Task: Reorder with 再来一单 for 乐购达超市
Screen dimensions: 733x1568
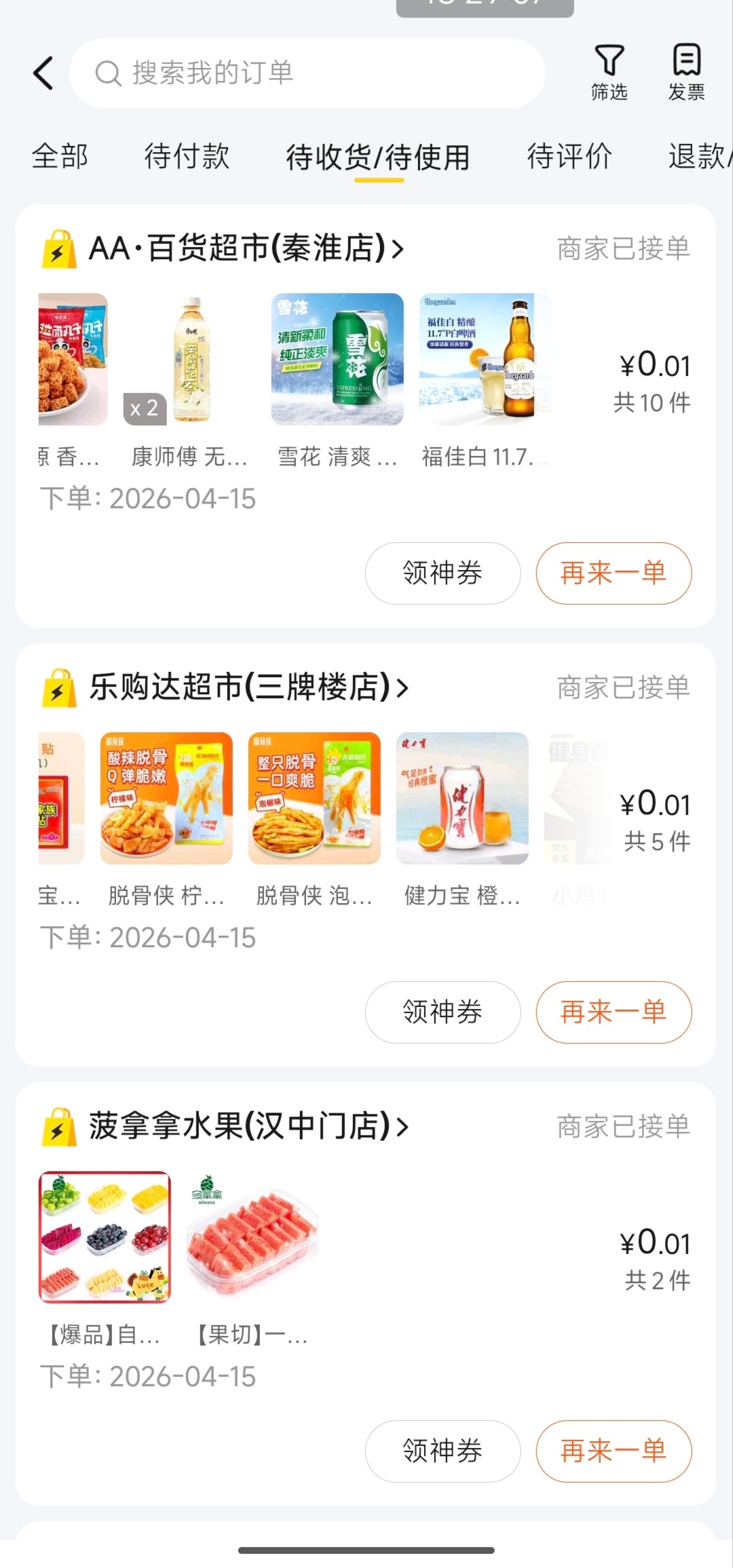Action: coord(614,1012)
